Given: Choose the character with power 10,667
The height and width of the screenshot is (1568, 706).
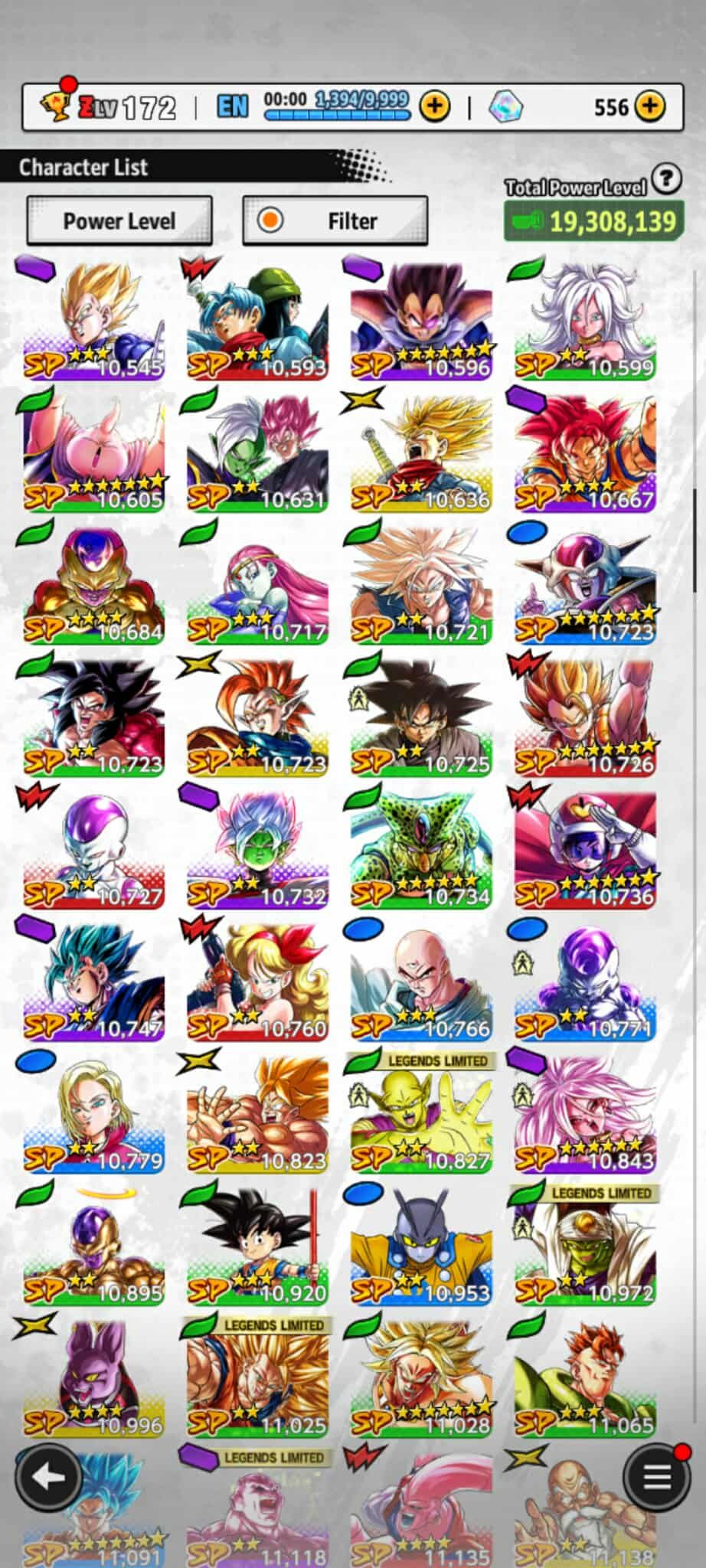Looking at the screenshot, I should click(x=586, y=452).
